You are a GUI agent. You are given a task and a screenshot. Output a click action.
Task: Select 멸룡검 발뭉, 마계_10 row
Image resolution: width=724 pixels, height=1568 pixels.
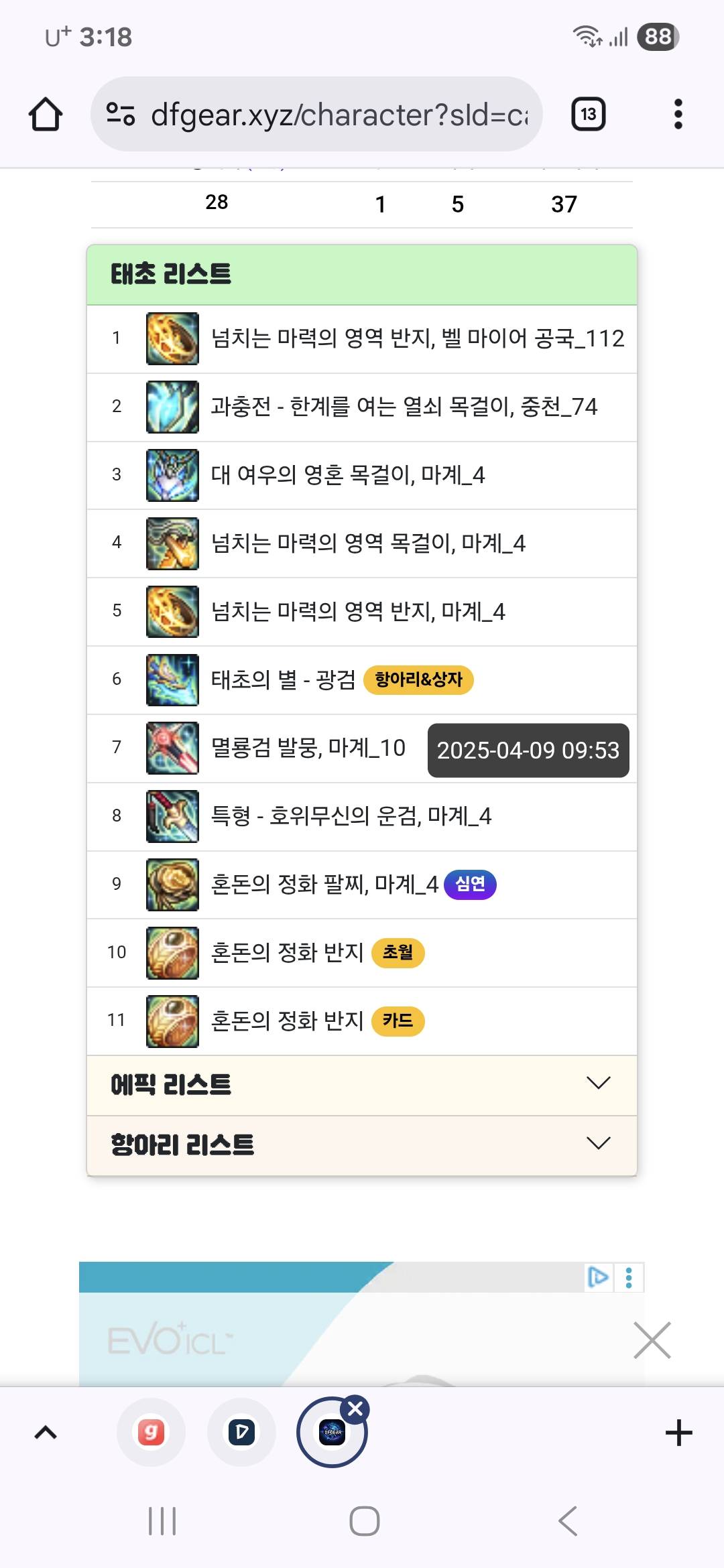click(x=308, y=748)
